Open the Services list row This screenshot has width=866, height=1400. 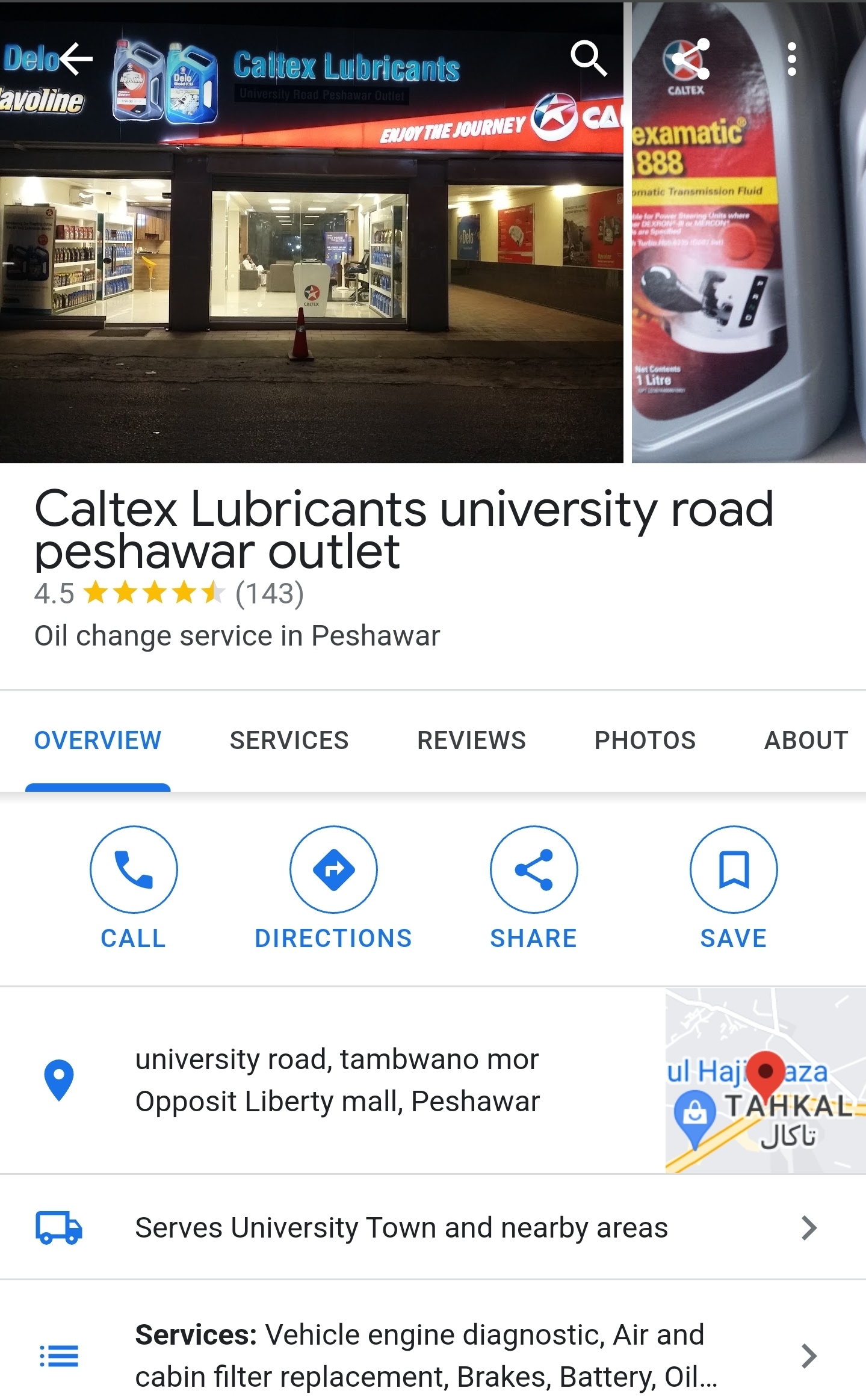tap(433, 1355)
